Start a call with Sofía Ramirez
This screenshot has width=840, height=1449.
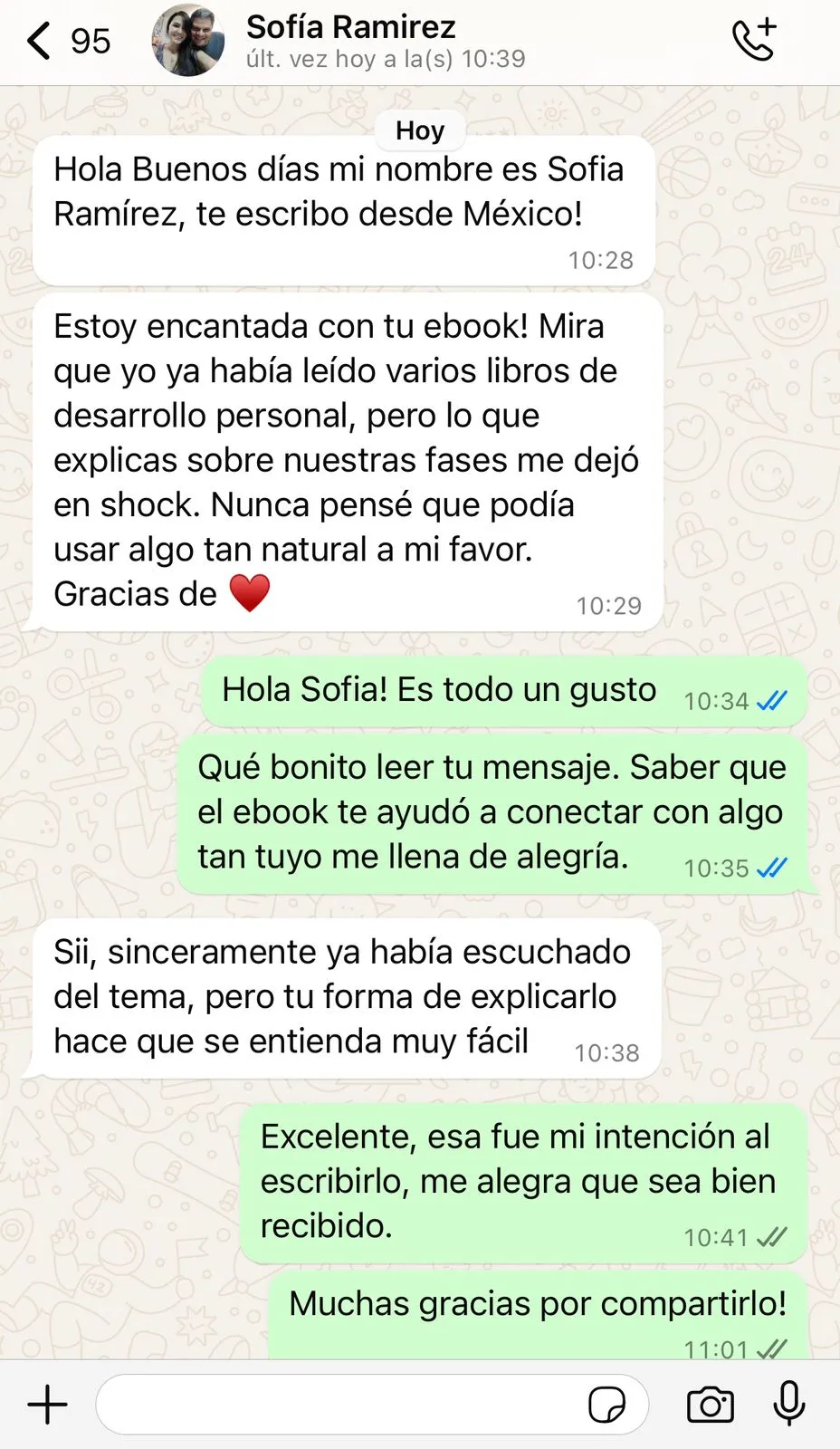(753, 40)
